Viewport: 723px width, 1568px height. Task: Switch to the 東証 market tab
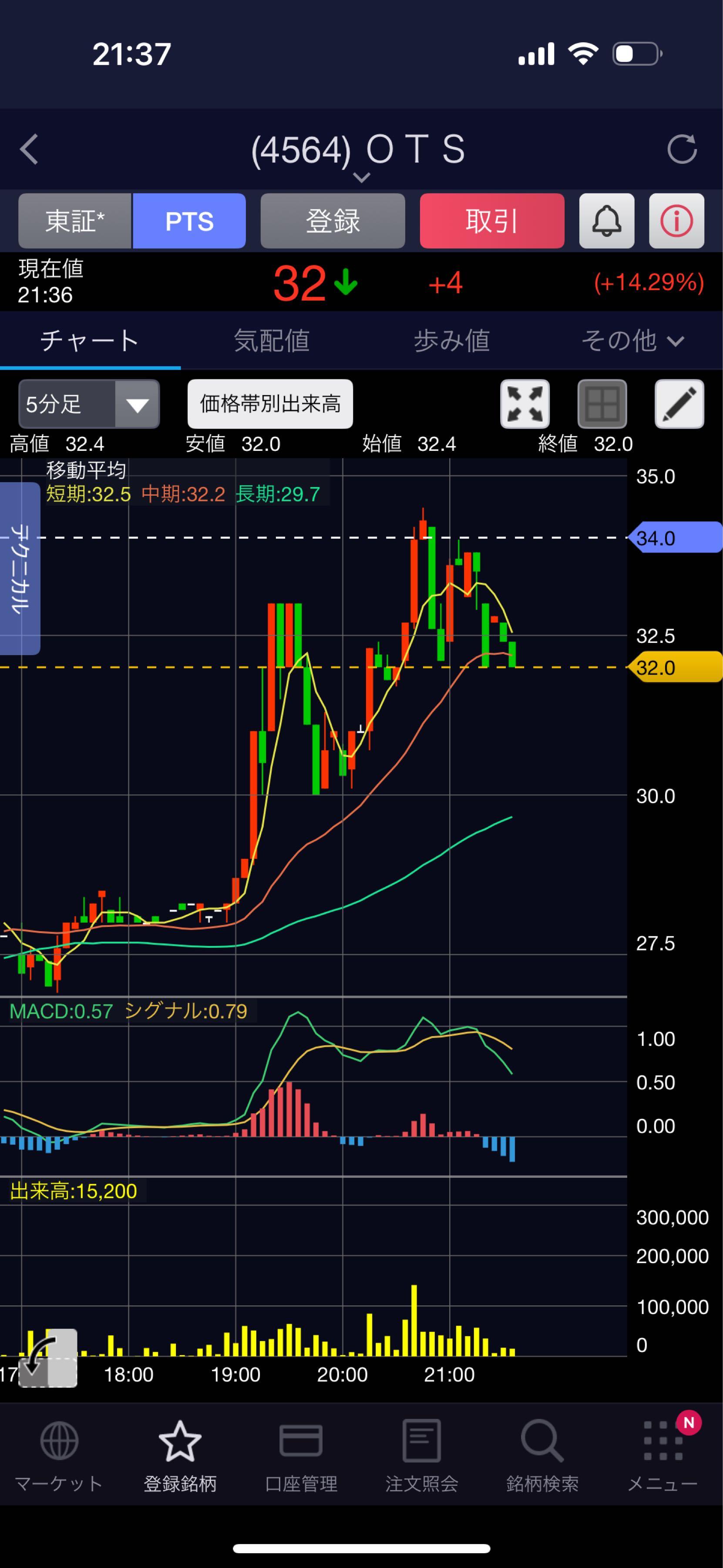click(x=75, y=221)
